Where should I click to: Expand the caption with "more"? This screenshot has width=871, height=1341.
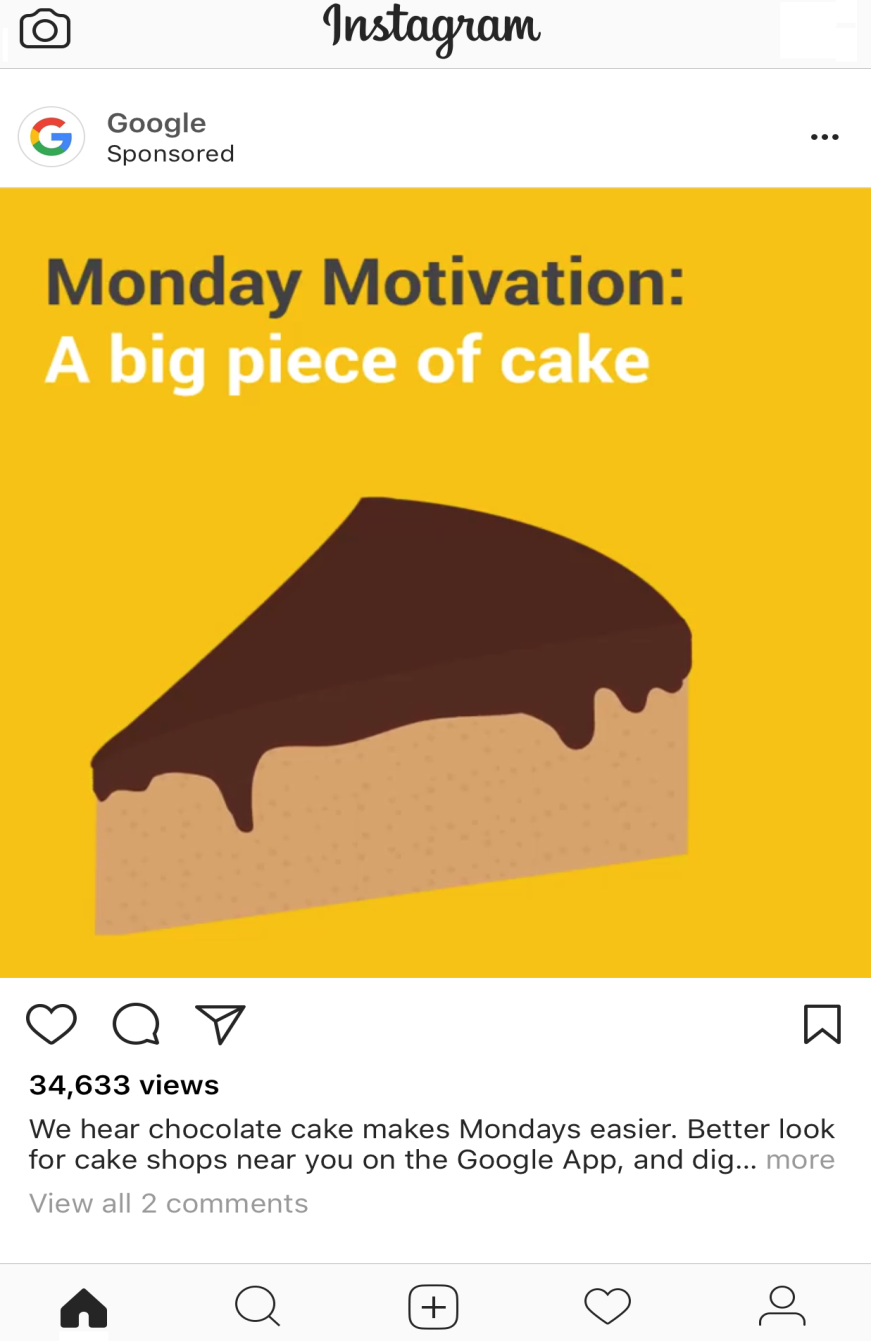coord(800,1160)
